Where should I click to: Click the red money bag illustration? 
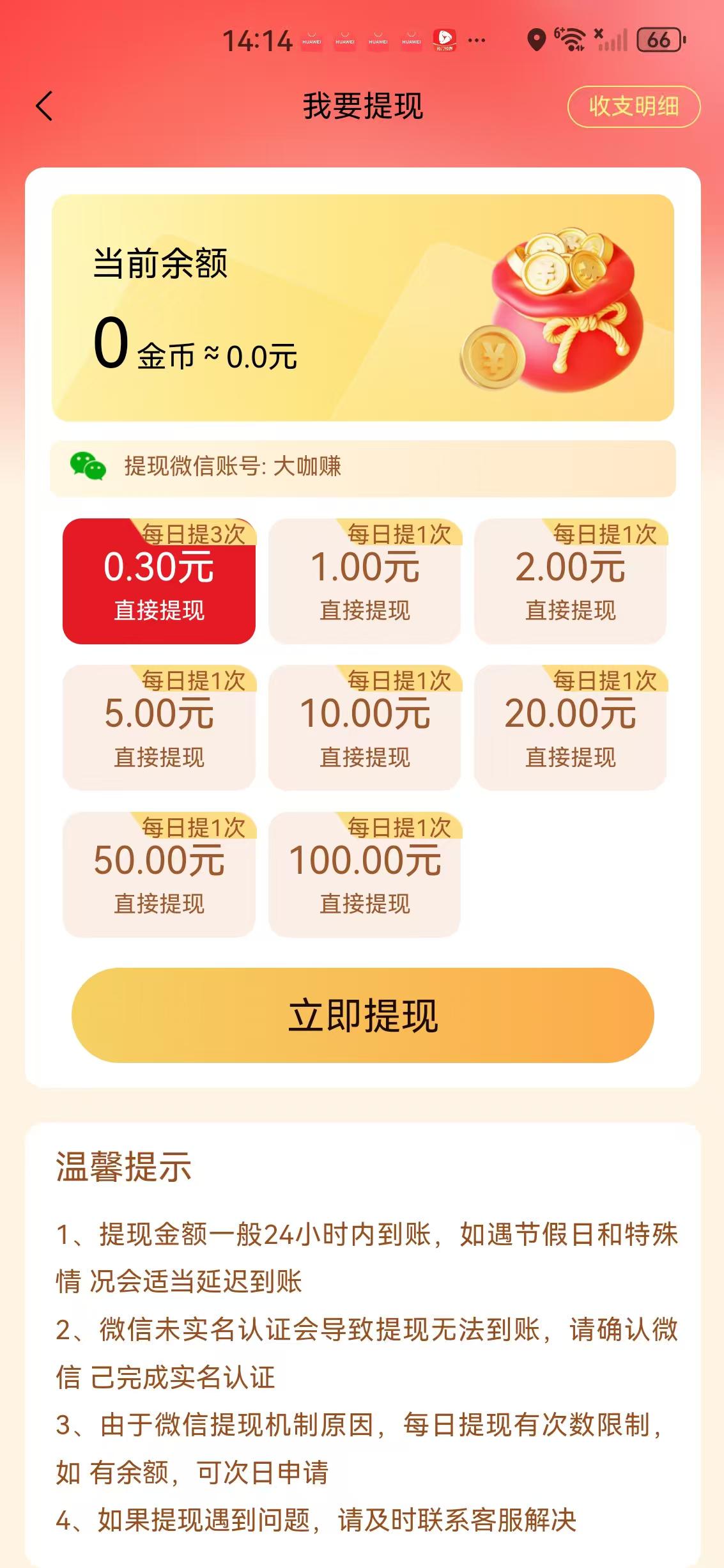[x=569, y=313]
